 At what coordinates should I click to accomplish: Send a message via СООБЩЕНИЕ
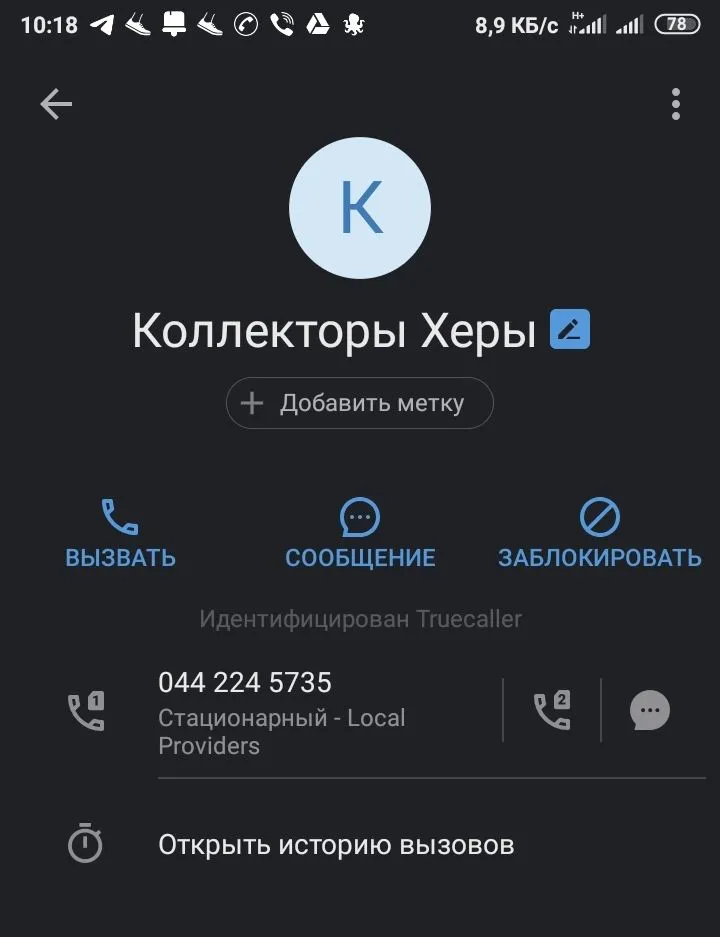click(x=360, y=535)
